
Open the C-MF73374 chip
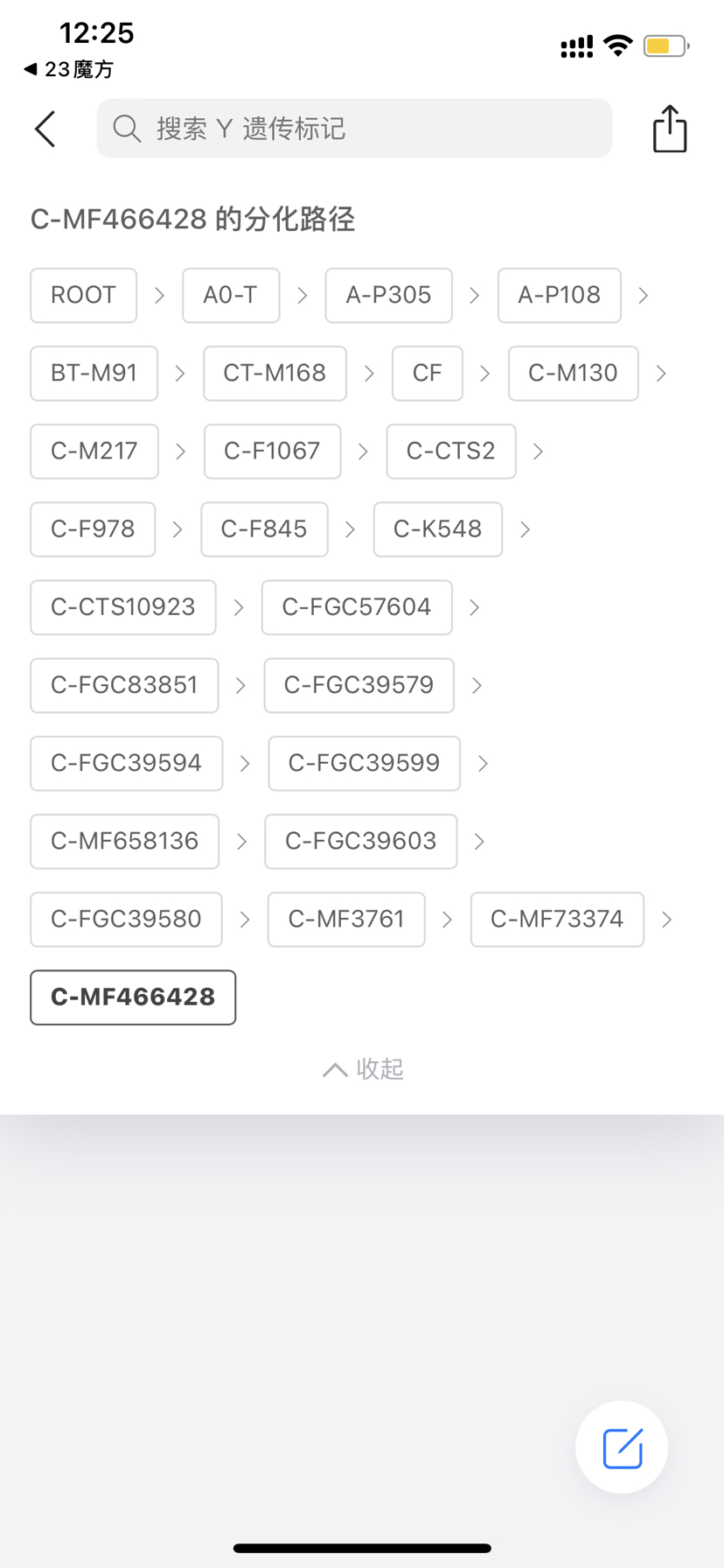tap(557, 919)
